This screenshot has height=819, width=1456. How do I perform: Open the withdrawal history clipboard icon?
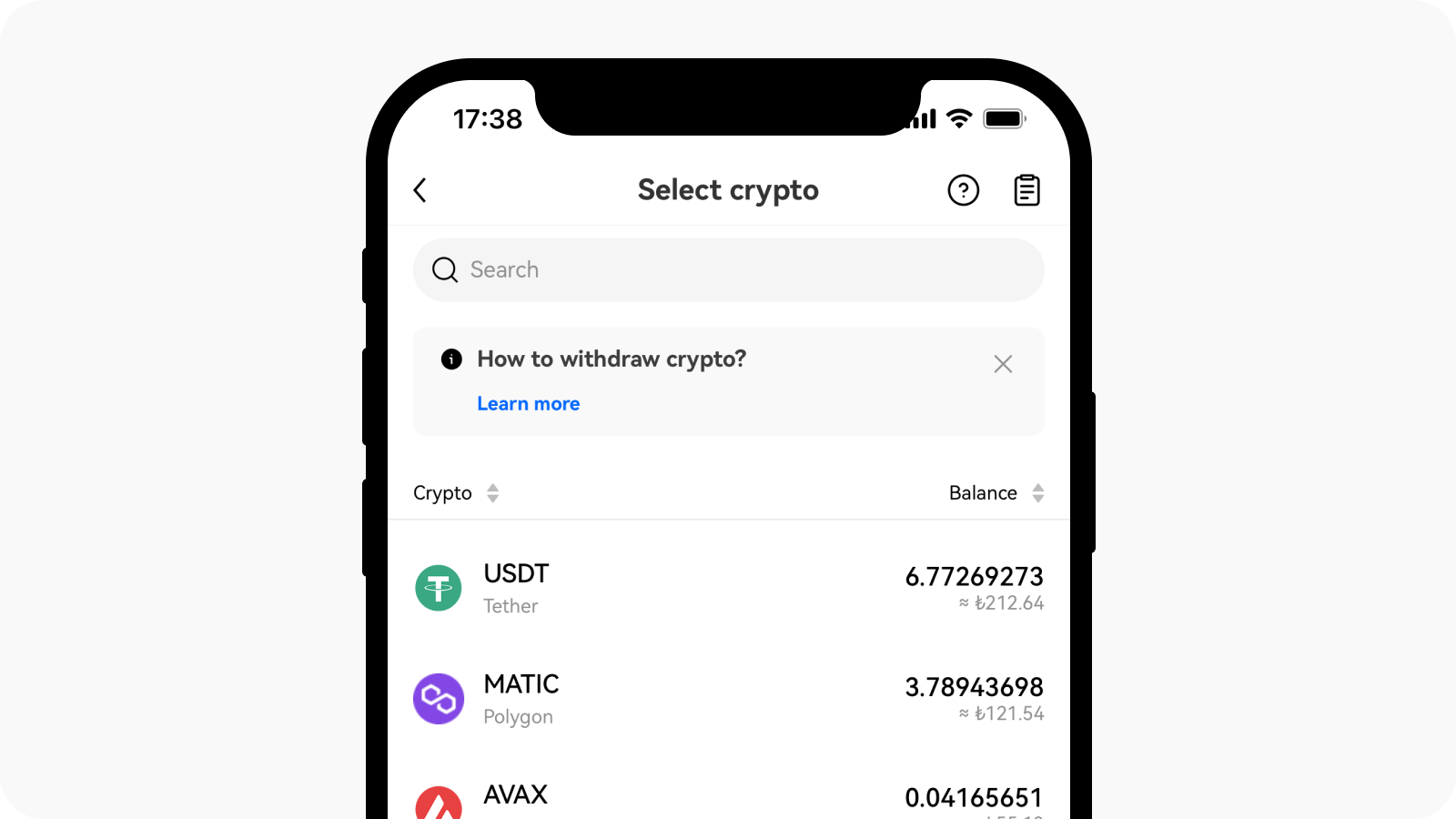click(x=1026, y=190)
